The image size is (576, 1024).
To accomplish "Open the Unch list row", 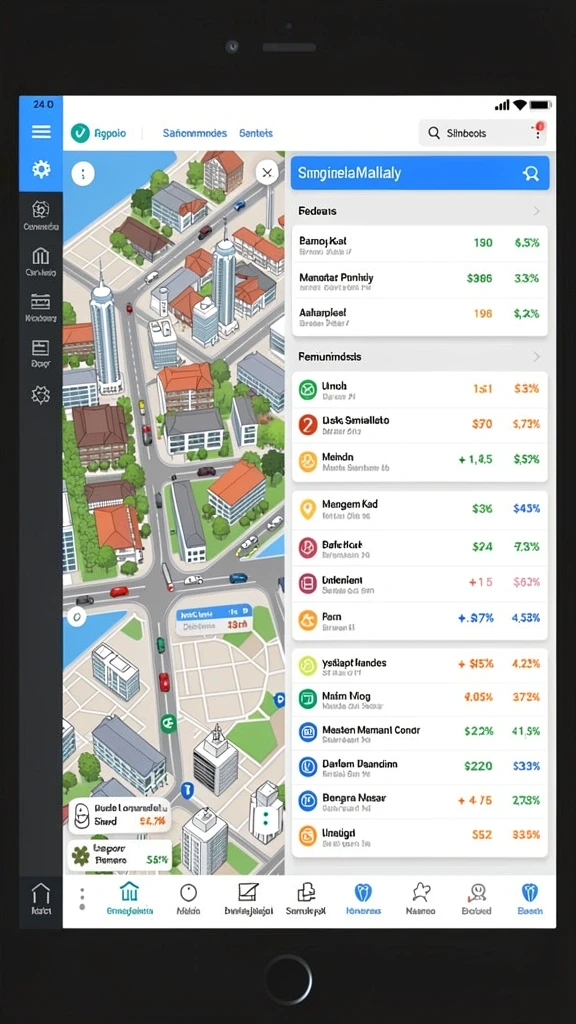I will coord(419,391).
